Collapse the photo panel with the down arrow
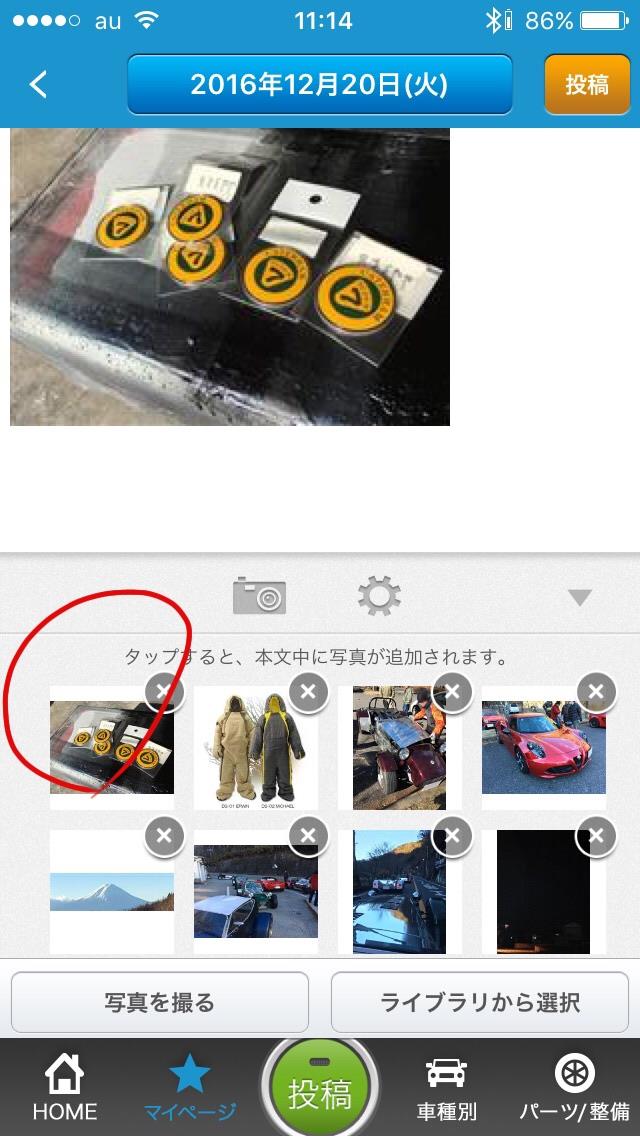640x1136 pixels. [x=580, y=597]
